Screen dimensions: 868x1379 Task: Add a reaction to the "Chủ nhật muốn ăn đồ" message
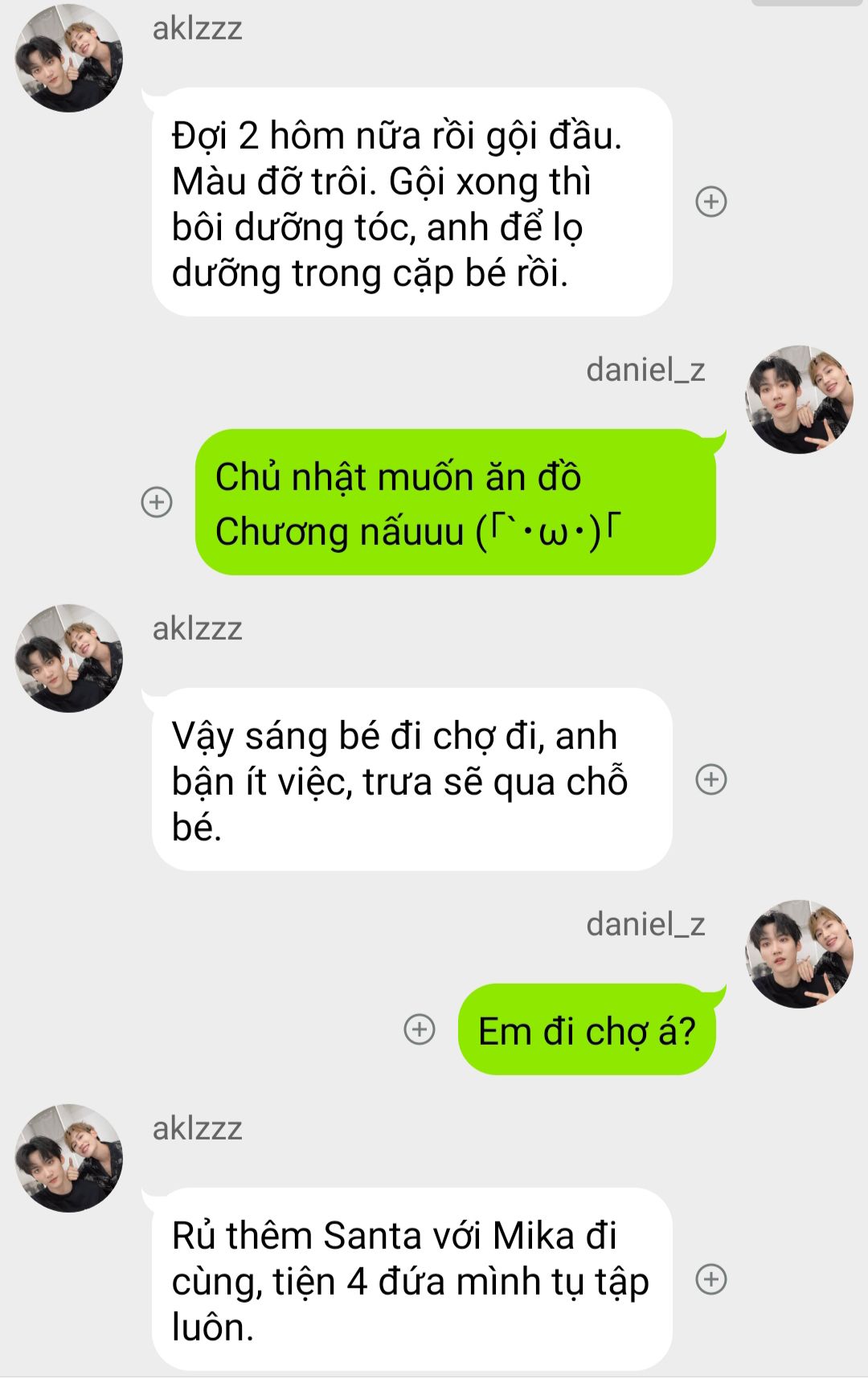pos(157,502)
